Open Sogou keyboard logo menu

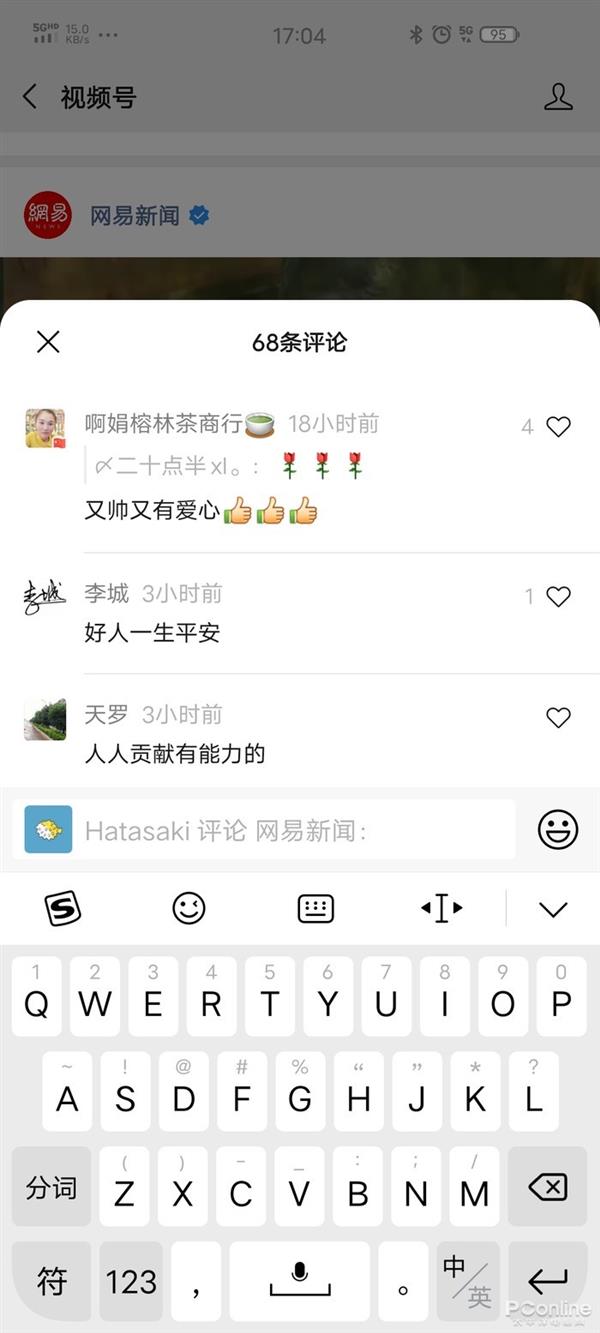[x=63, y=908]
